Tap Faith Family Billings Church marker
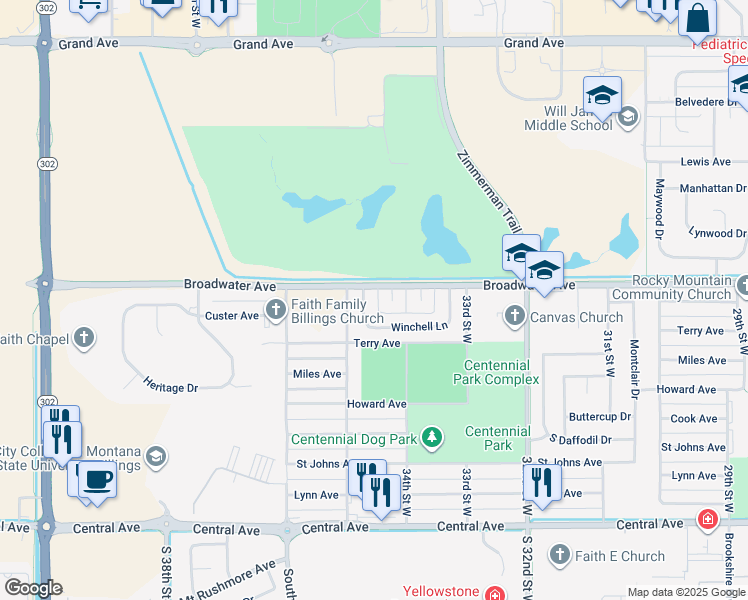748x600 pixels. tap(275, 311)
